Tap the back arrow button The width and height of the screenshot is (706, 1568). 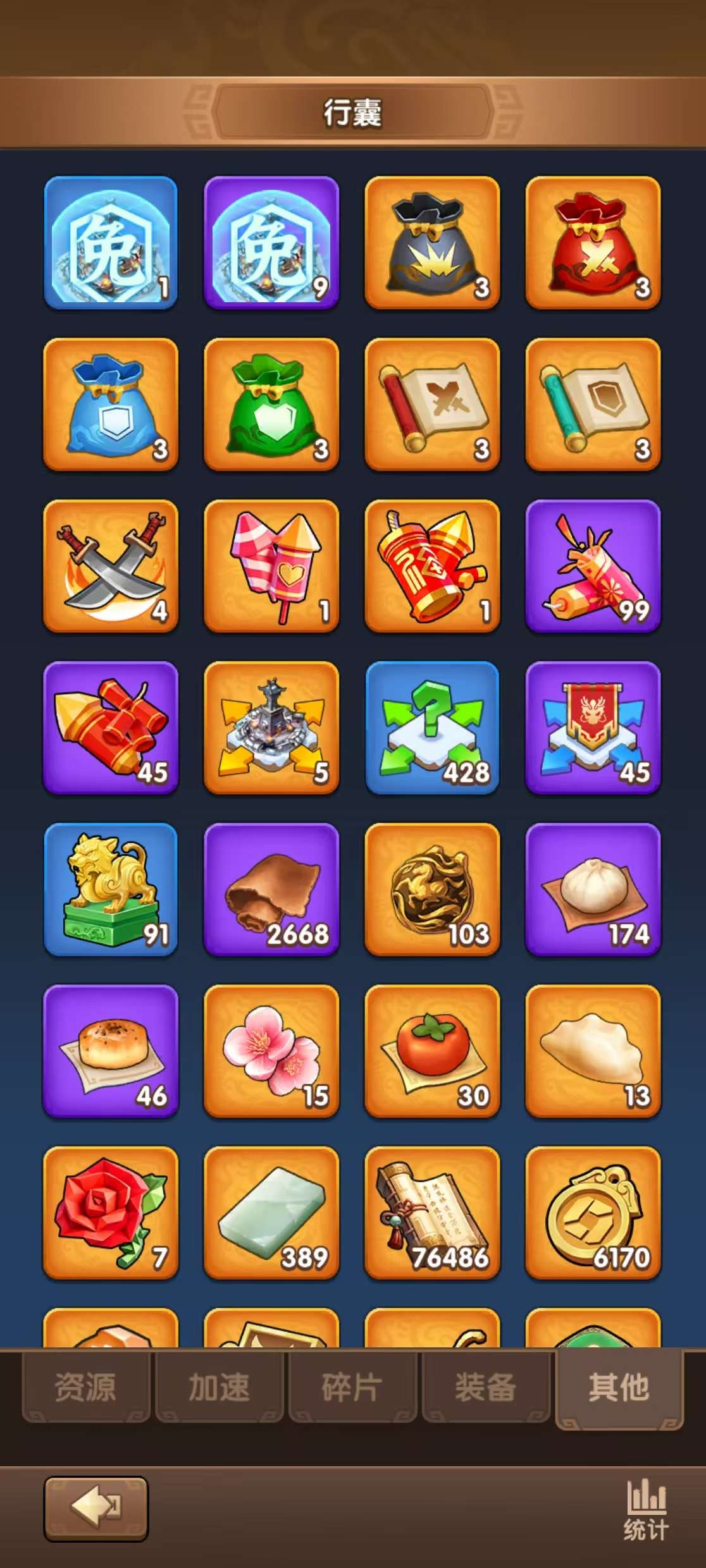tap(96, 1509)
